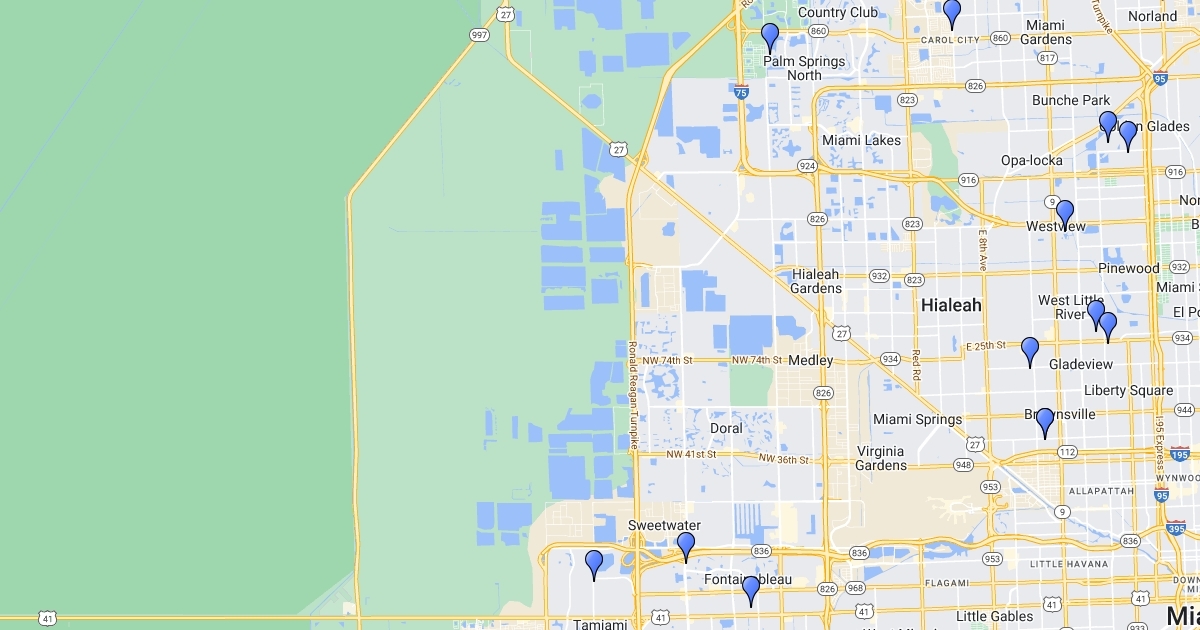Viewport: 1200px width, 630px height.
Task: Tap the map pin at Palm Springs North
Action: 770,37
